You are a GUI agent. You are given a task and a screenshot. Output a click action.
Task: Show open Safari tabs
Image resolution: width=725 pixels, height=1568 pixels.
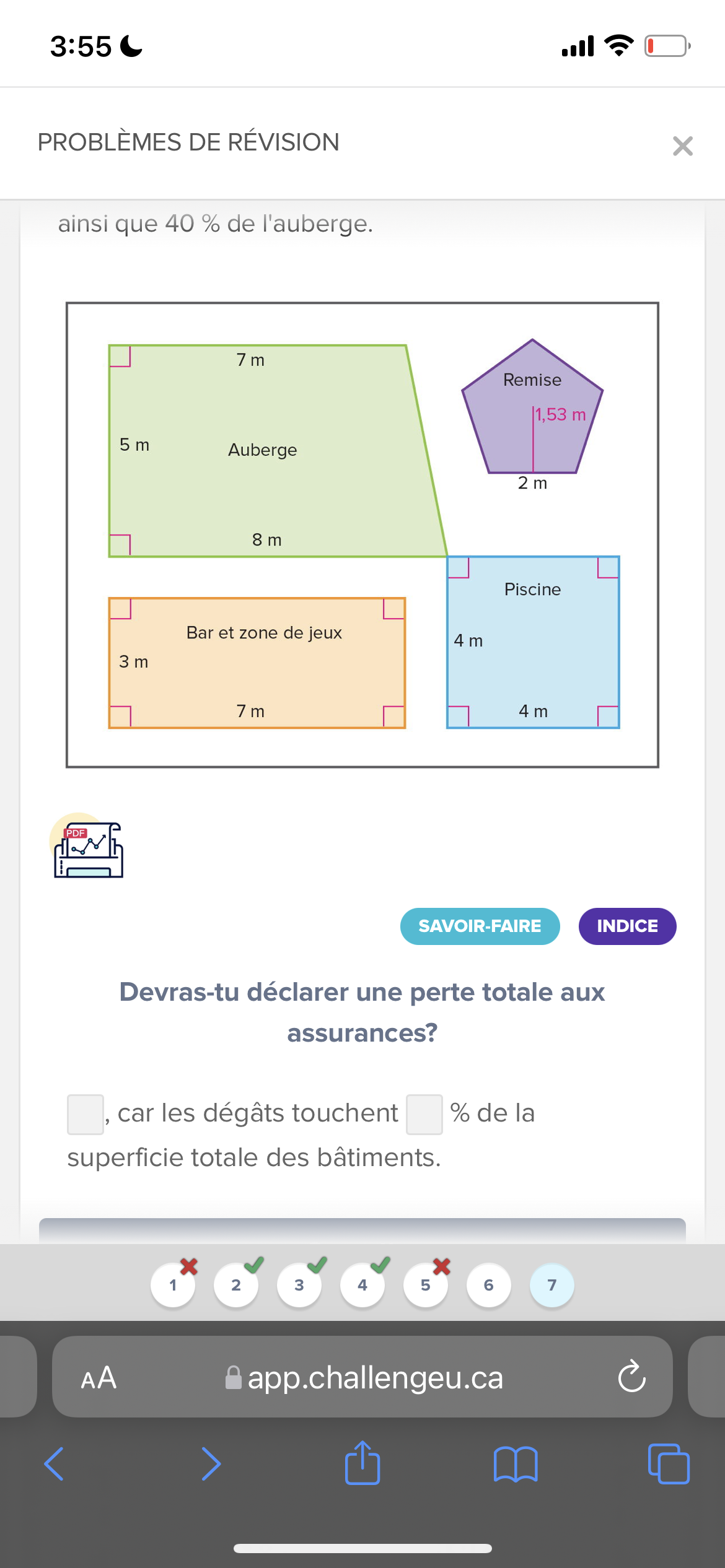[x=668, y=1463]
